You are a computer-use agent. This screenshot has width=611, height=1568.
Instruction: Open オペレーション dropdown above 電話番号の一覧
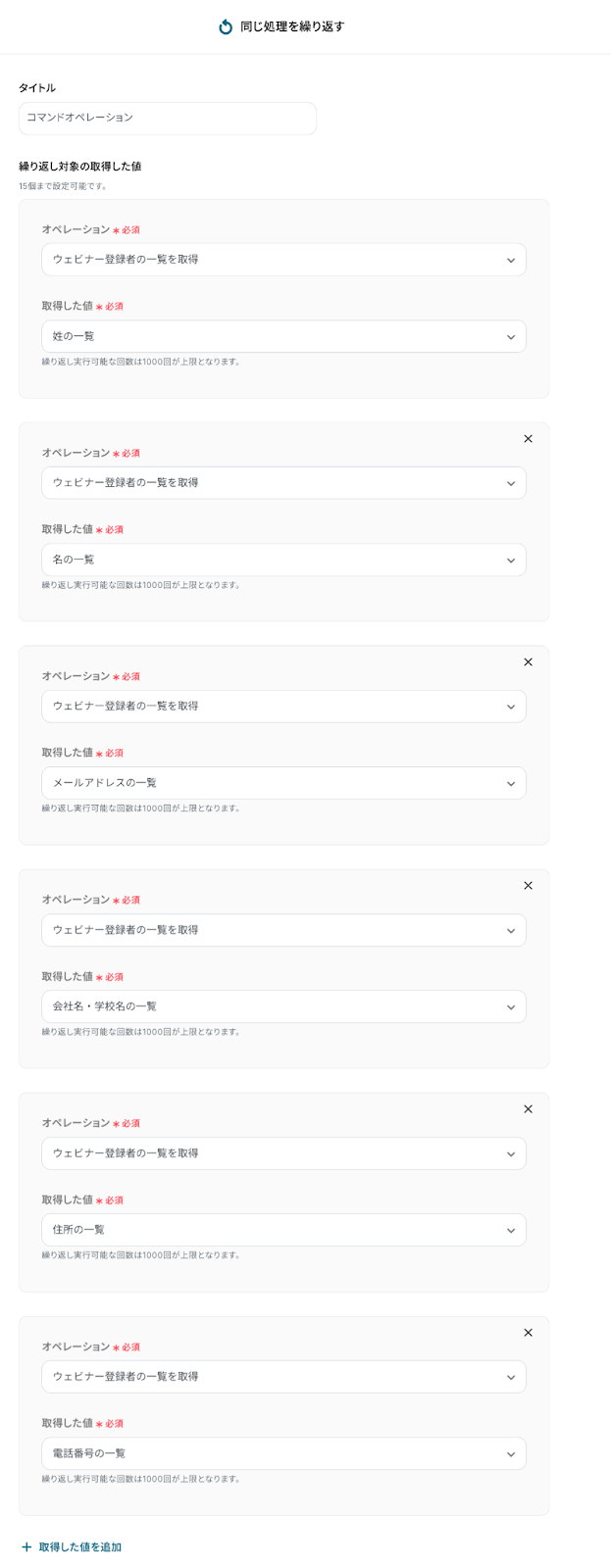click(283, 1377)
